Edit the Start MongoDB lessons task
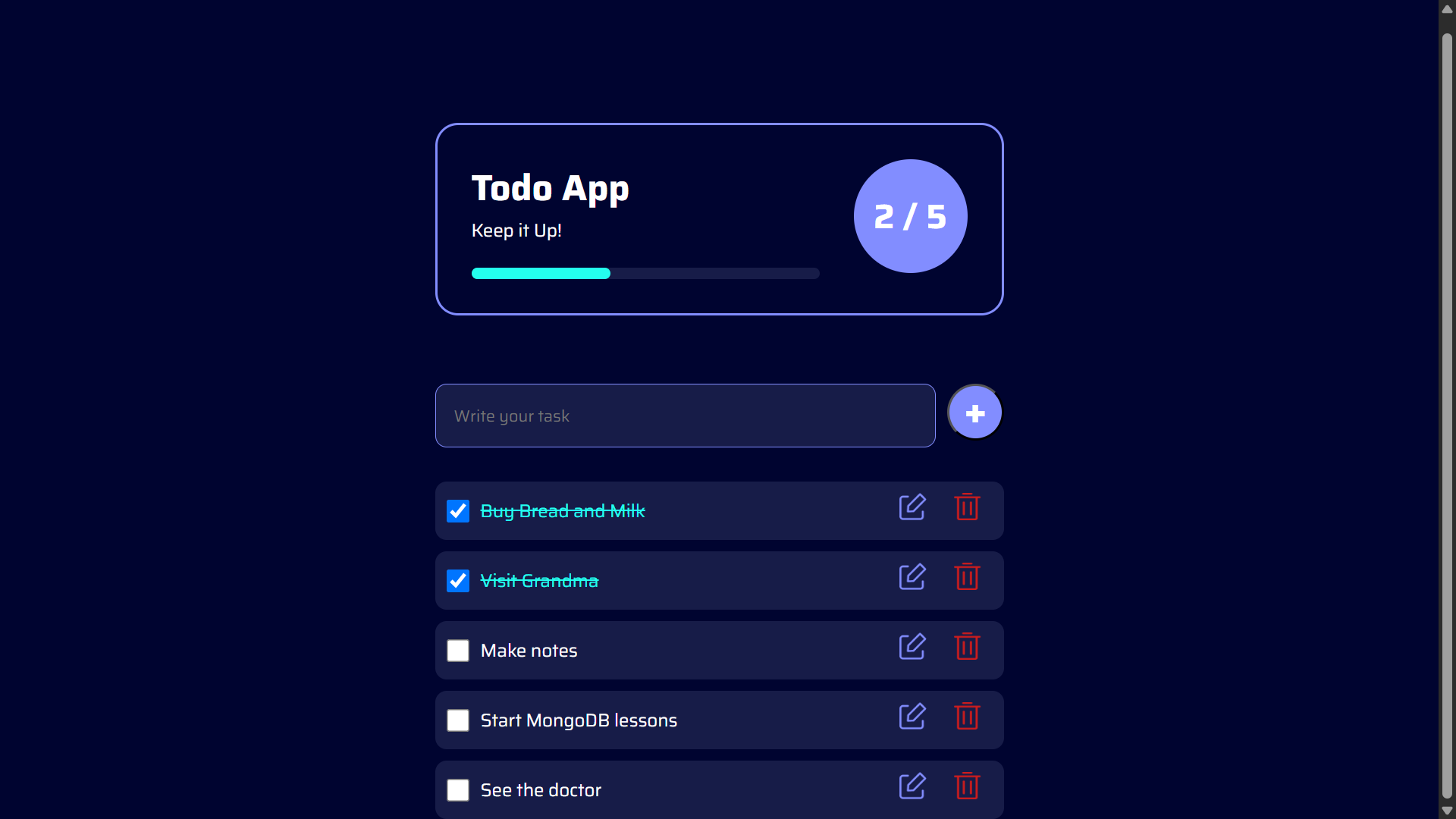Viewport: 1456px width, 819px height. [912, 717]
